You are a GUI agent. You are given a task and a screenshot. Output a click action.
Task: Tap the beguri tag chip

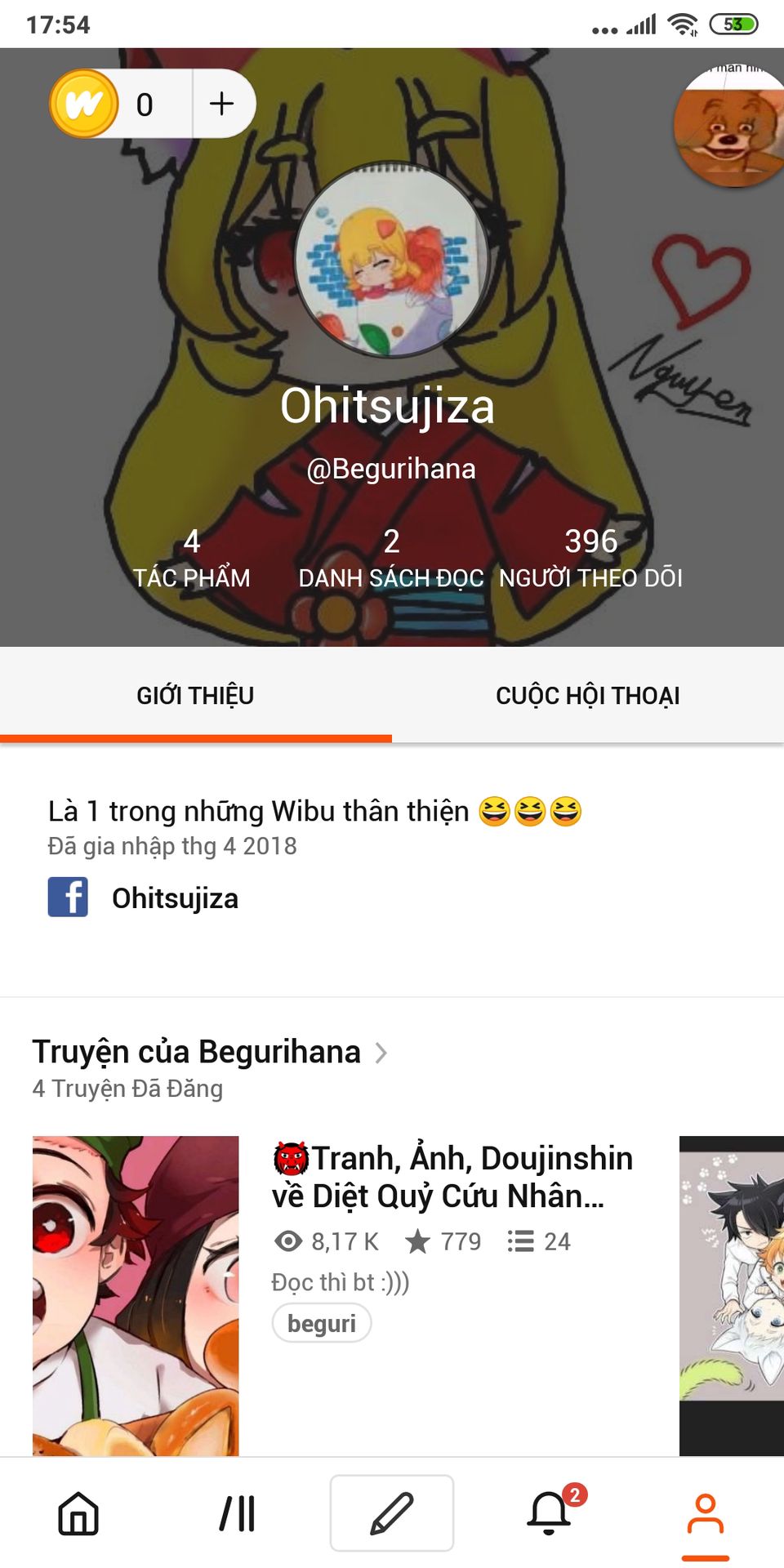click(x=322, y=1323)
